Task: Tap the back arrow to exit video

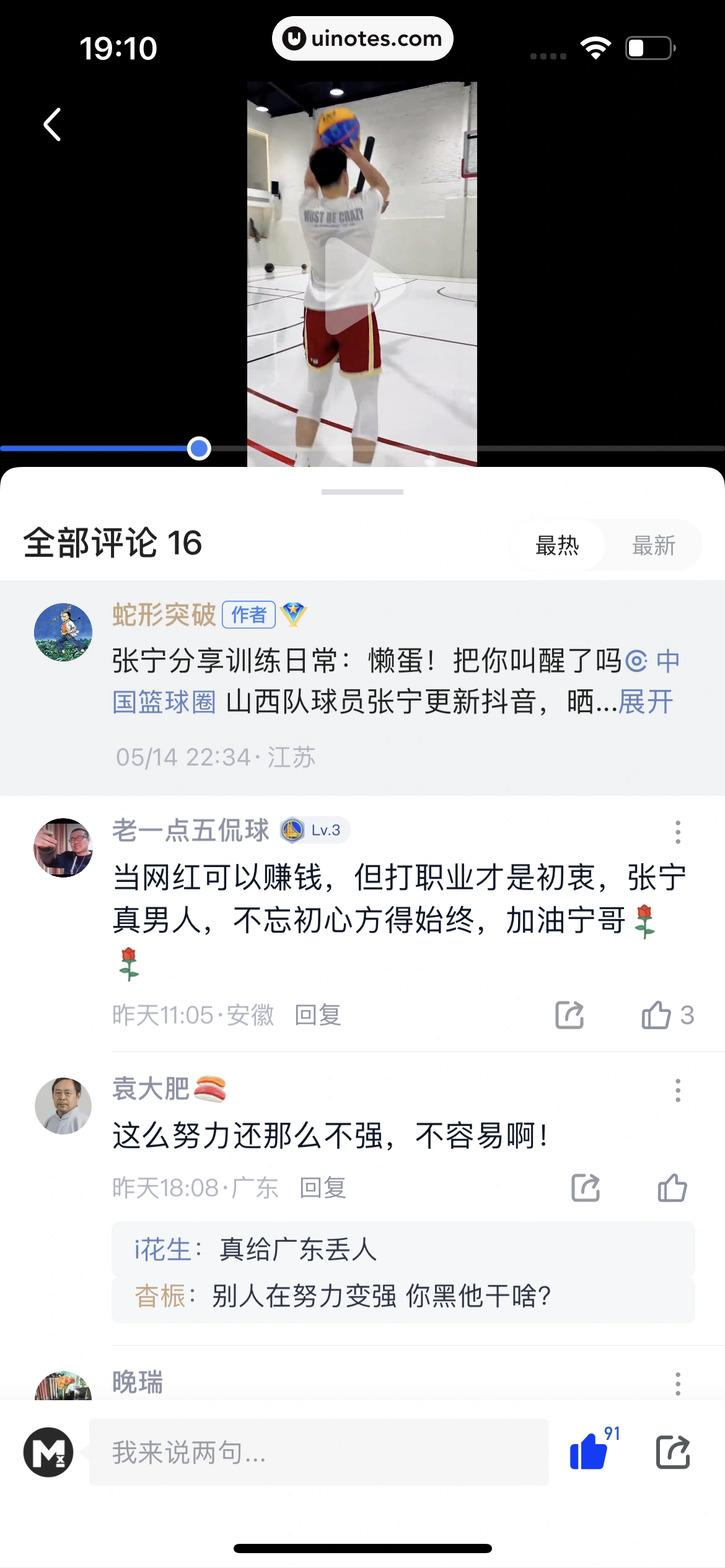Action: tap(52, 123)
